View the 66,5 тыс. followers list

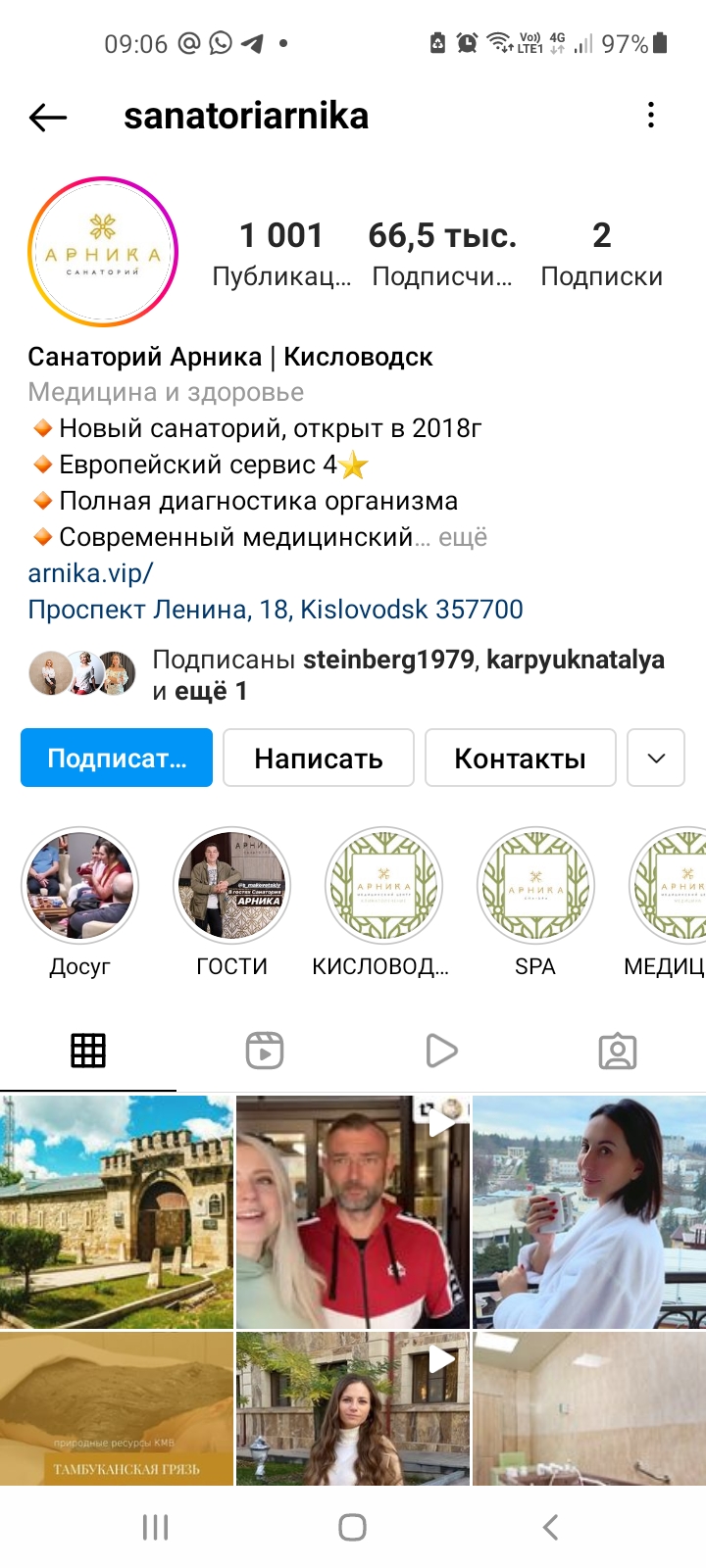442,255
